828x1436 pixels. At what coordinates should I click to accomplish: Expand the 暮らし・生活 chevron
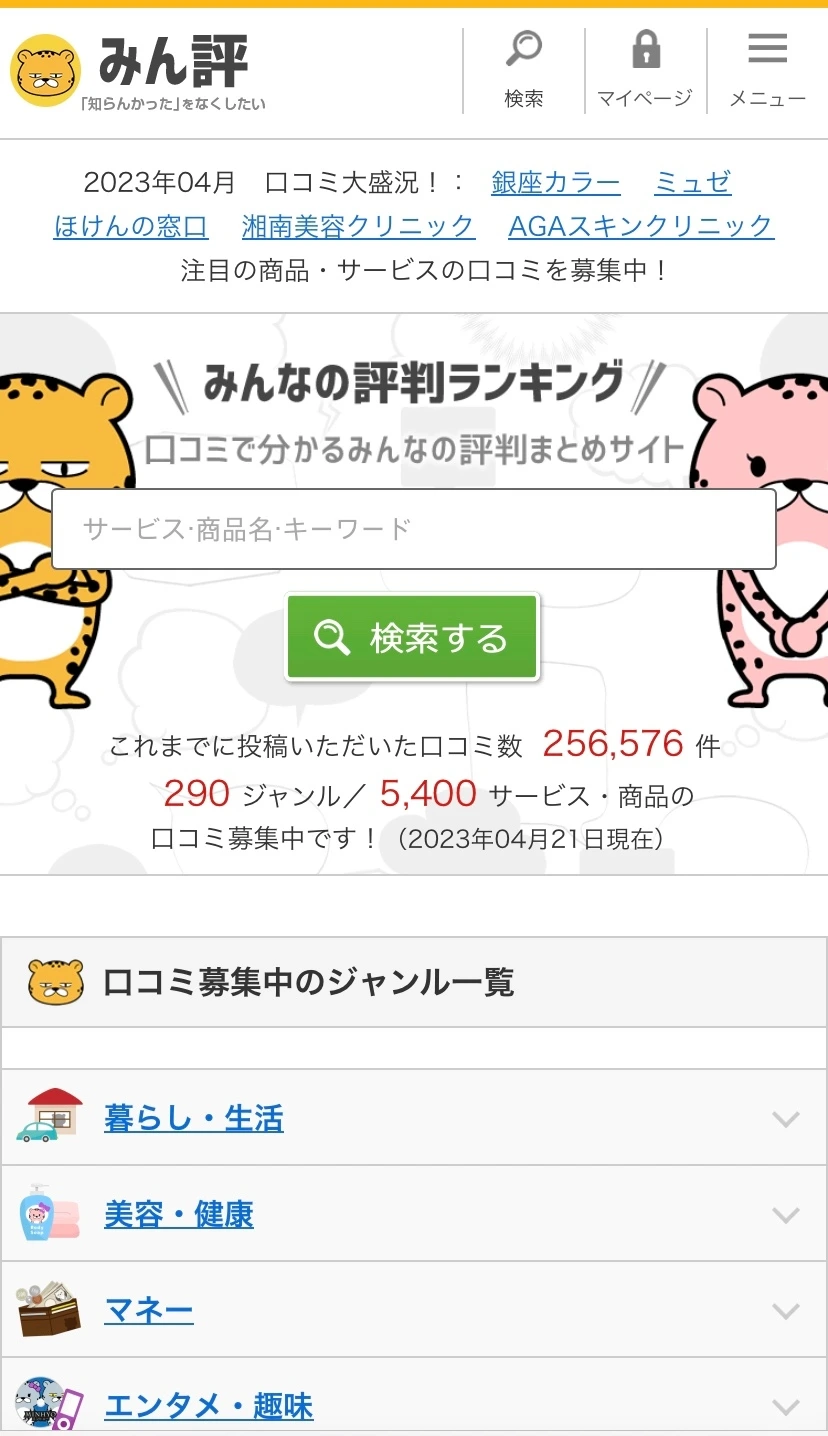(786, 1119)
